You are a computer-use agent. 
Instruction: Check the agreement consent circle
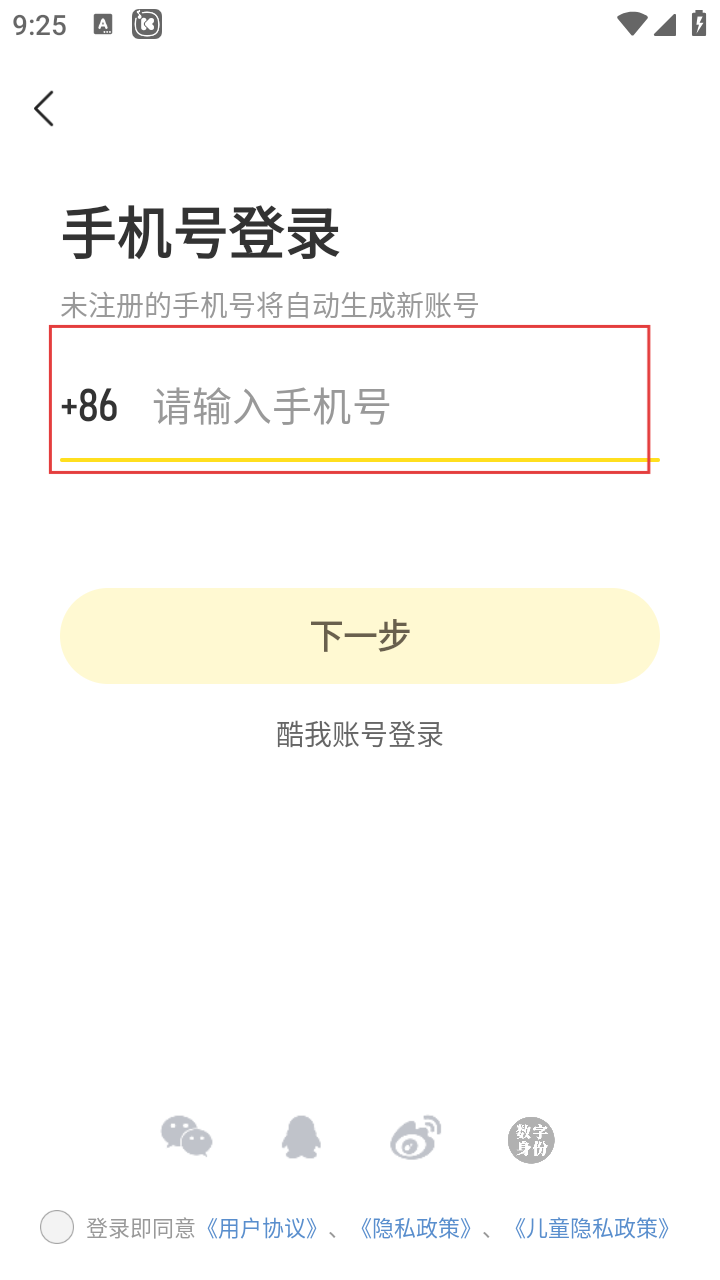coord(57,1227)
